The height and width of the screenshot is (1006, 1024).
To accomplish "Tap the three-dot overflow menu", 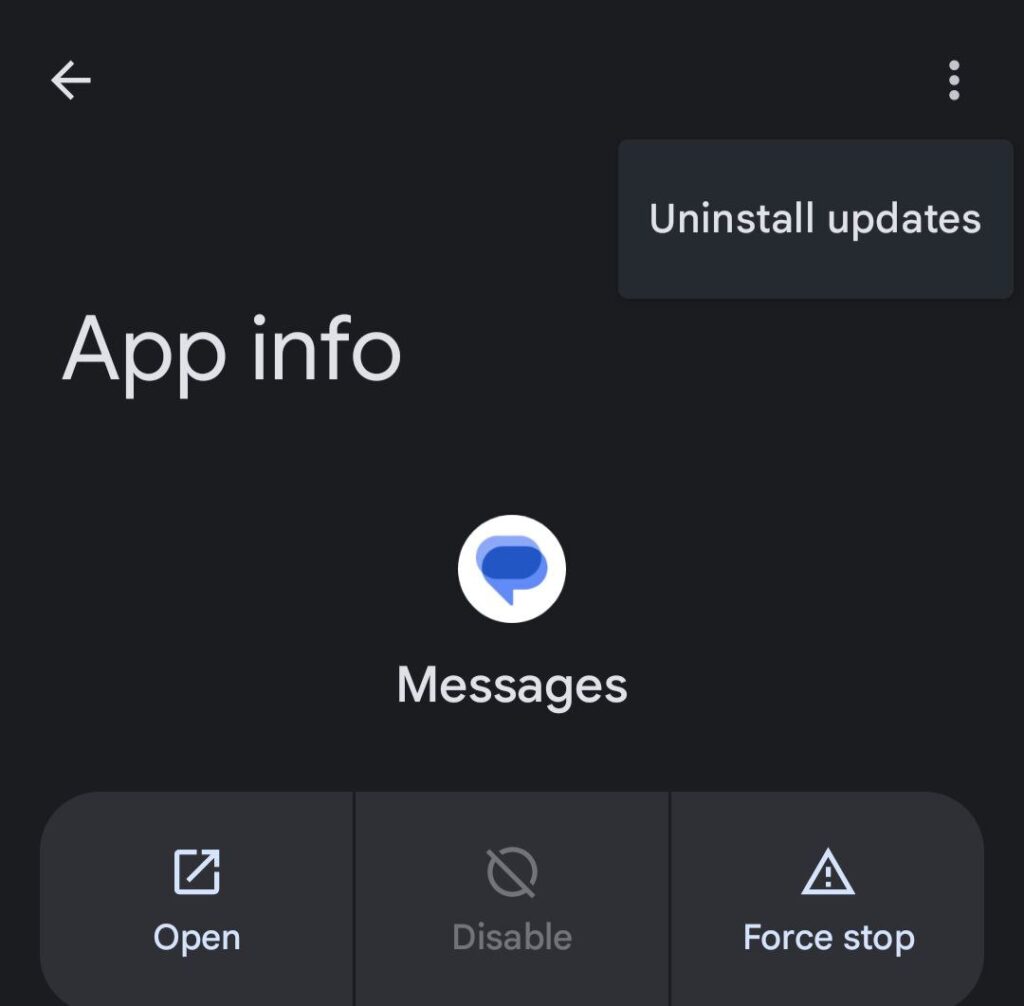I will pyautogui.click(x=954, y=80).
